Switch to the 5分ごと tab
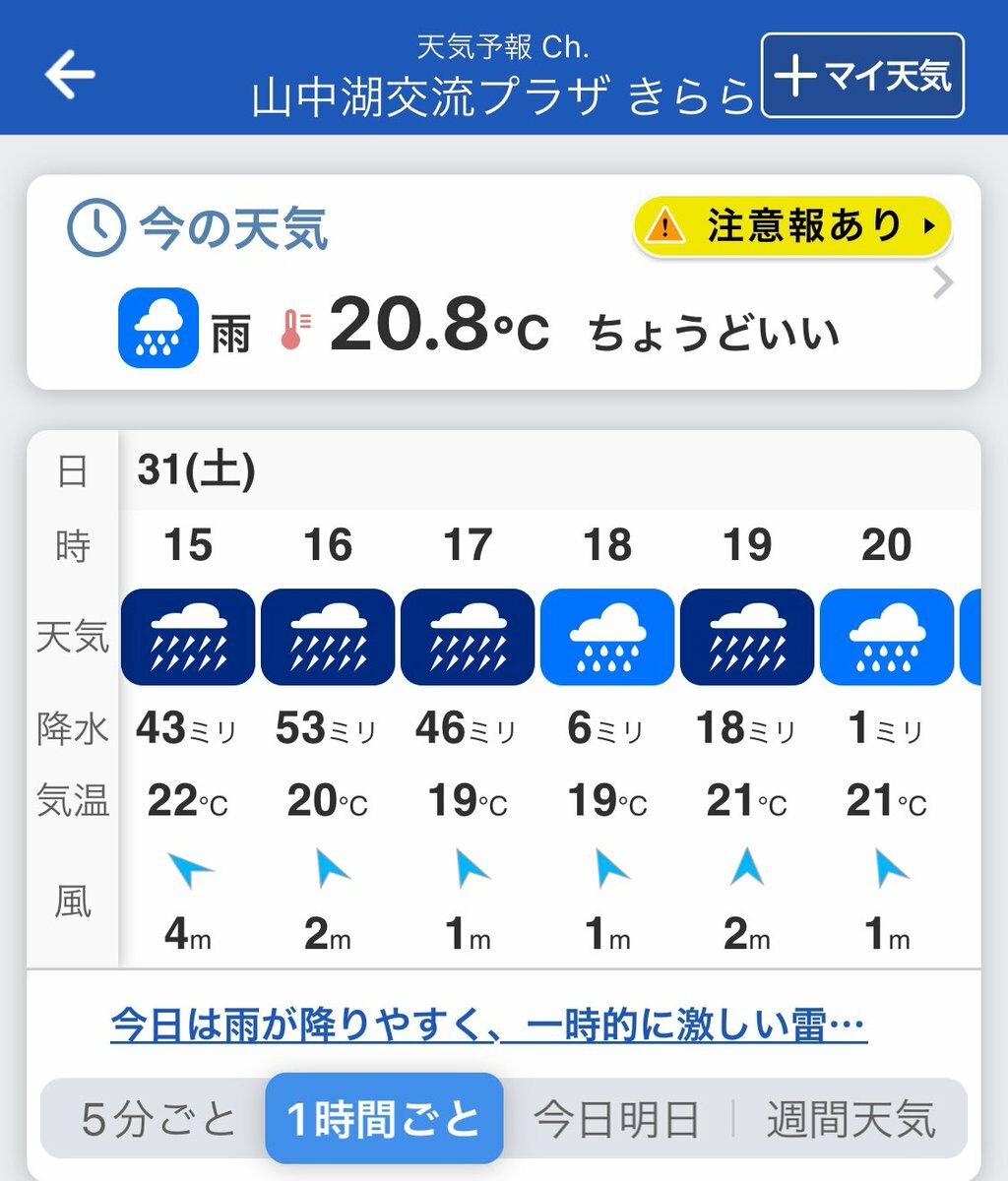Image resolution: width=1008 pixels, height=1181 pixels. [x=158, y=1119]
